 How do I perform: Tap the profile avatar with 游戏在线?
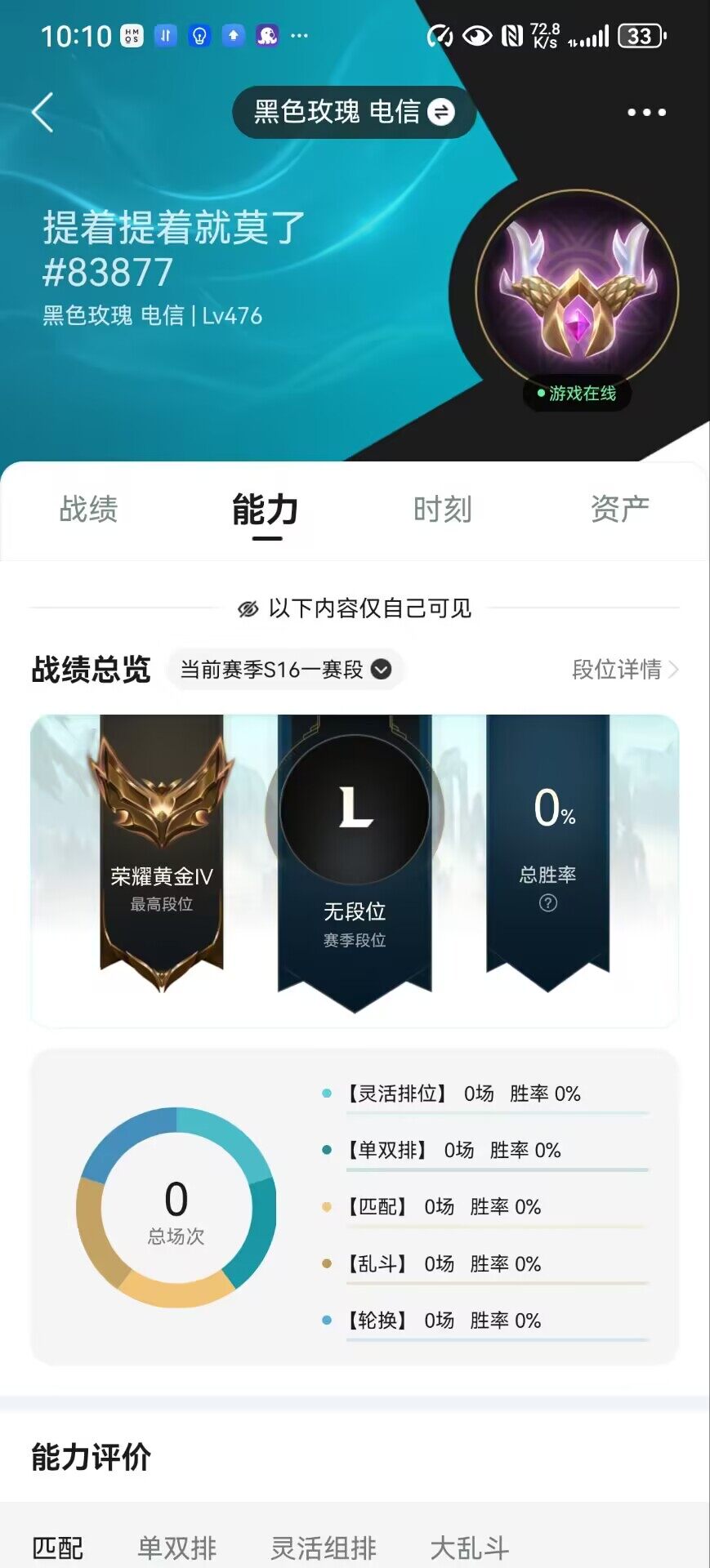point(577,292)
